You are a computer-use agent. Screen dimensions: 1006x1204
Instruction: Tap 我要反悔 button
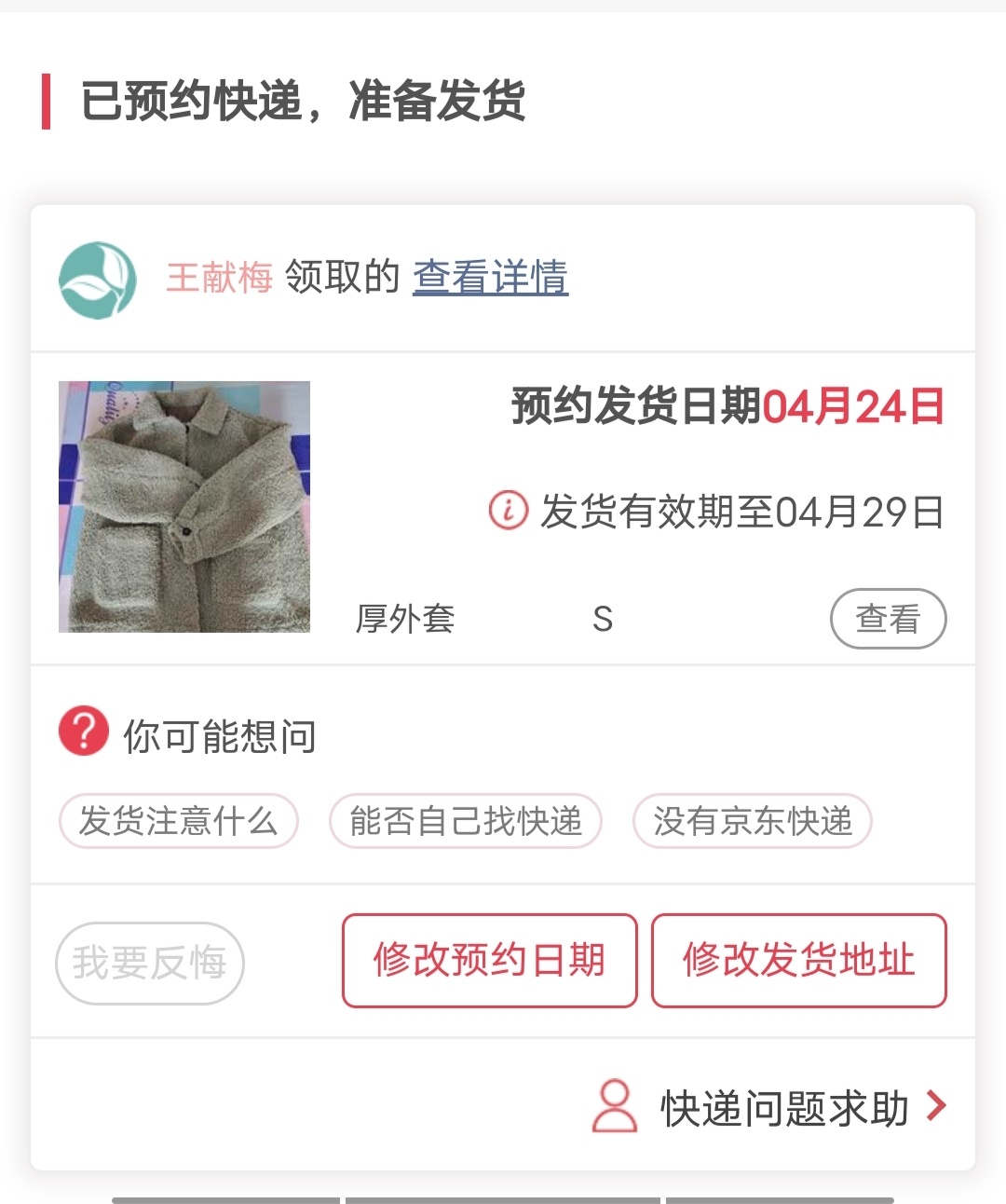(x=150, y=963)
